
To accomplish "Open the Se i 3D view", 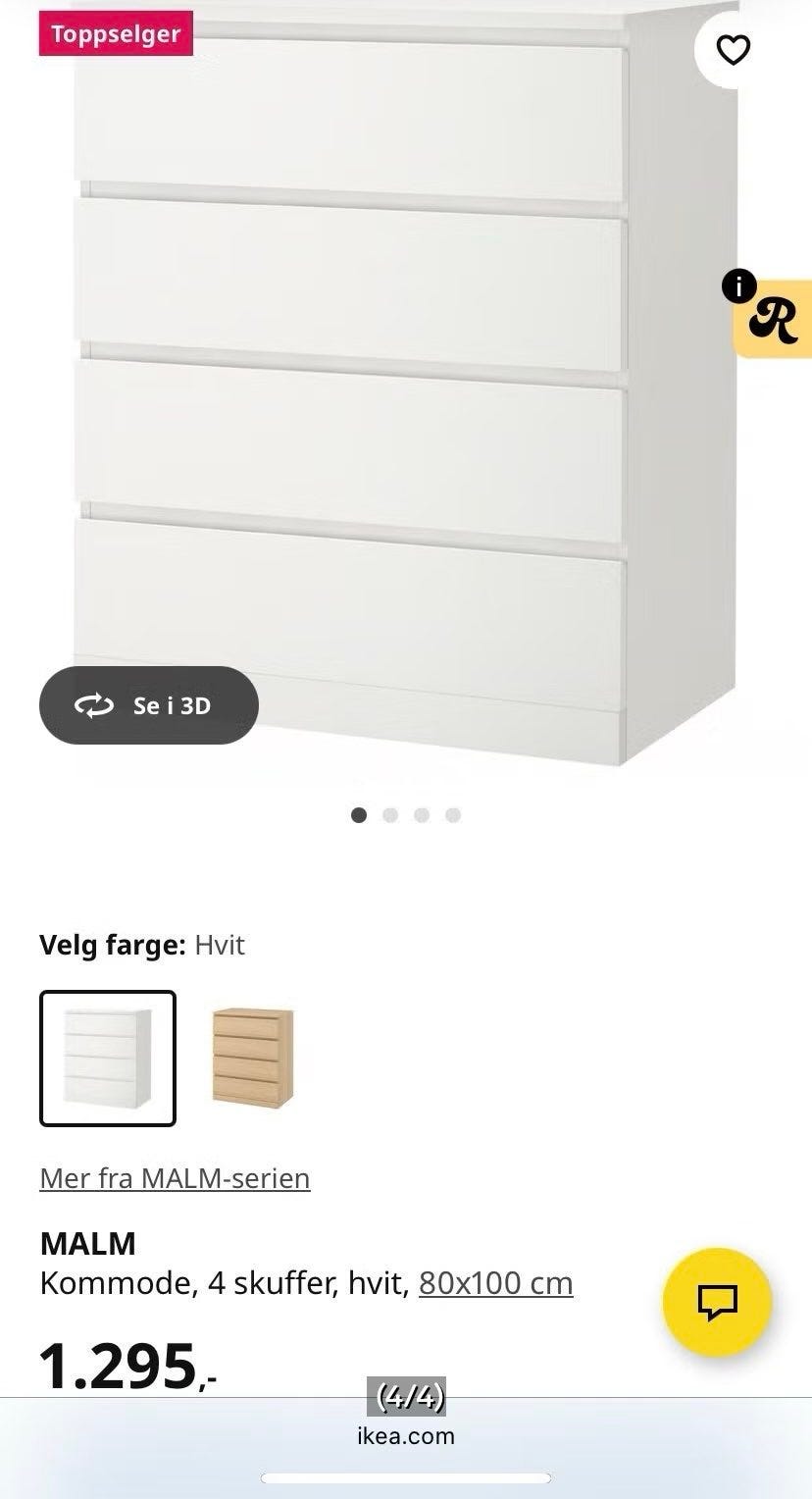I will coord(149,705).
